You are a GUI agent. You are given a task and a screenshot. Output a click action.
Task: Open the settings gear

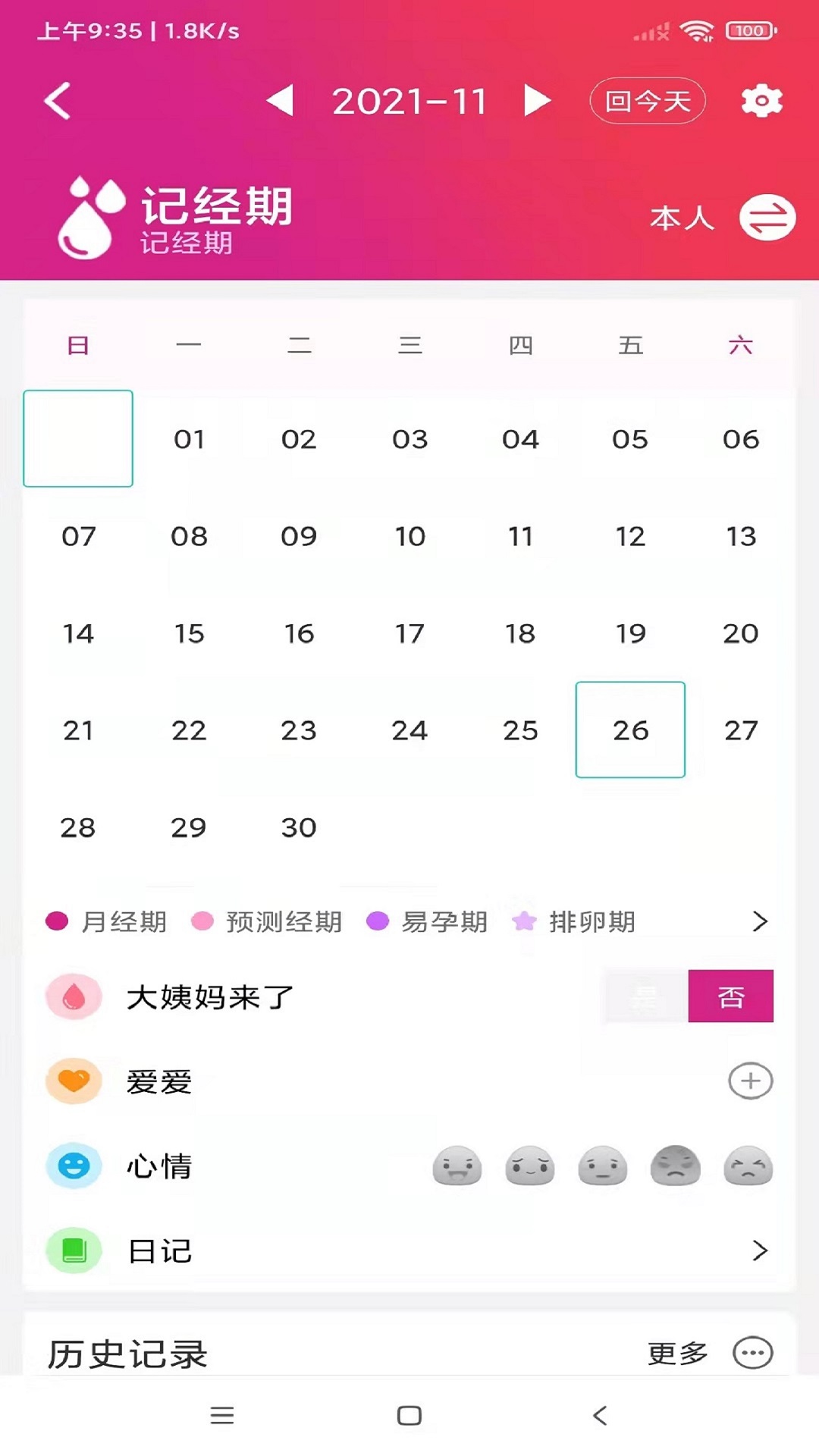tap(761, 101)
